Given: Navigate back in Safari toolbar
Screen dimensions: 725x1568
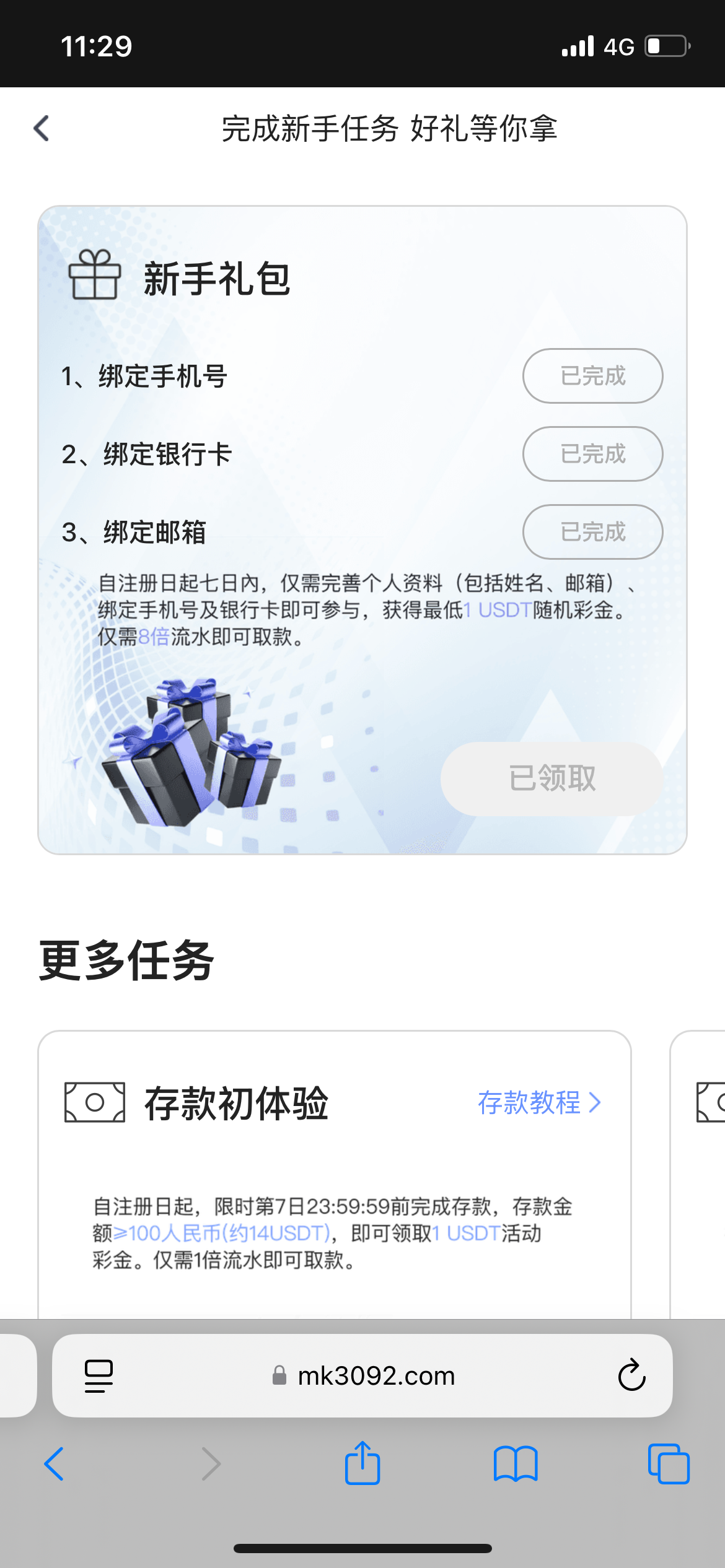Looking at the screenshot, I should pyautogui.click(x=54, y=1464).
